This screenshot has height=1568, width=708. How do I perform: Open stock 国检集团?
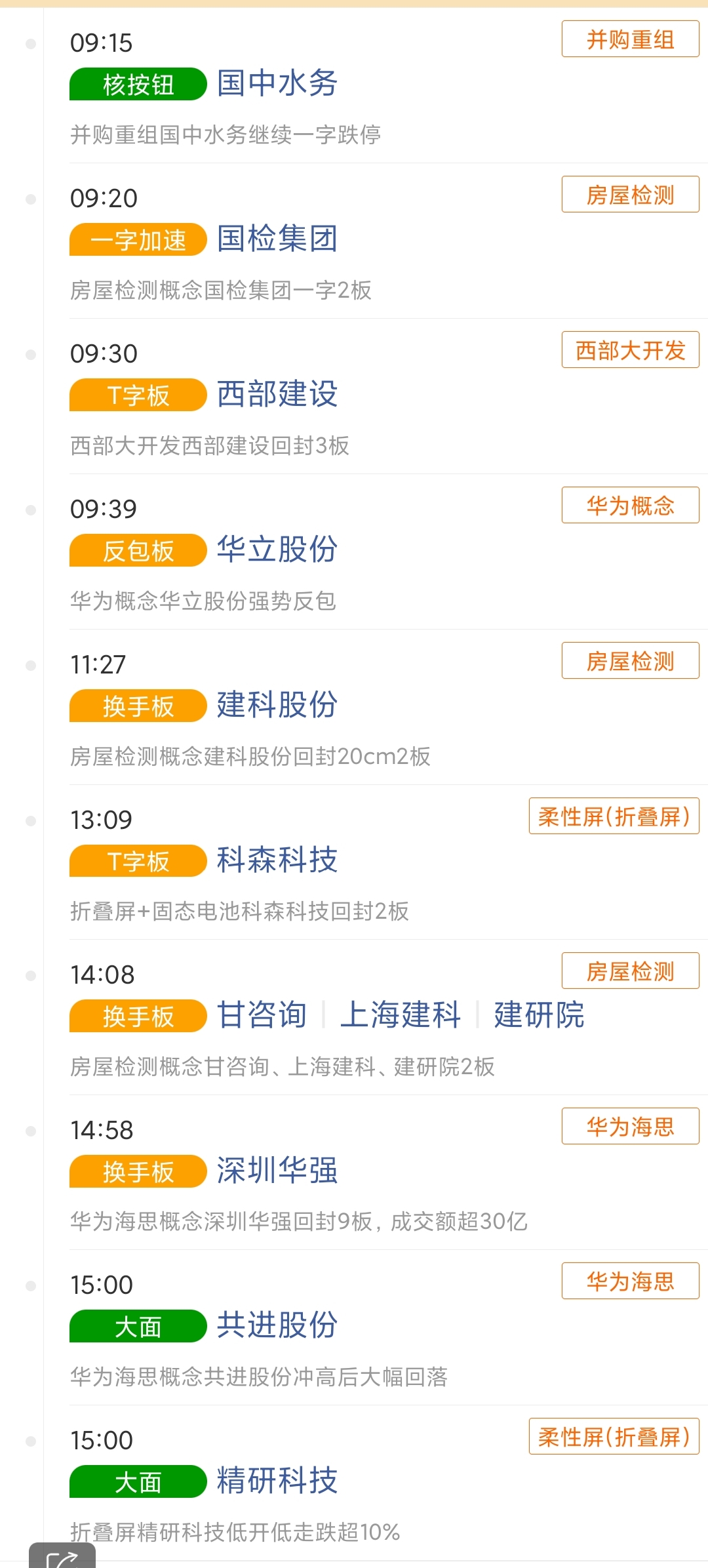[x=277, y=239]
